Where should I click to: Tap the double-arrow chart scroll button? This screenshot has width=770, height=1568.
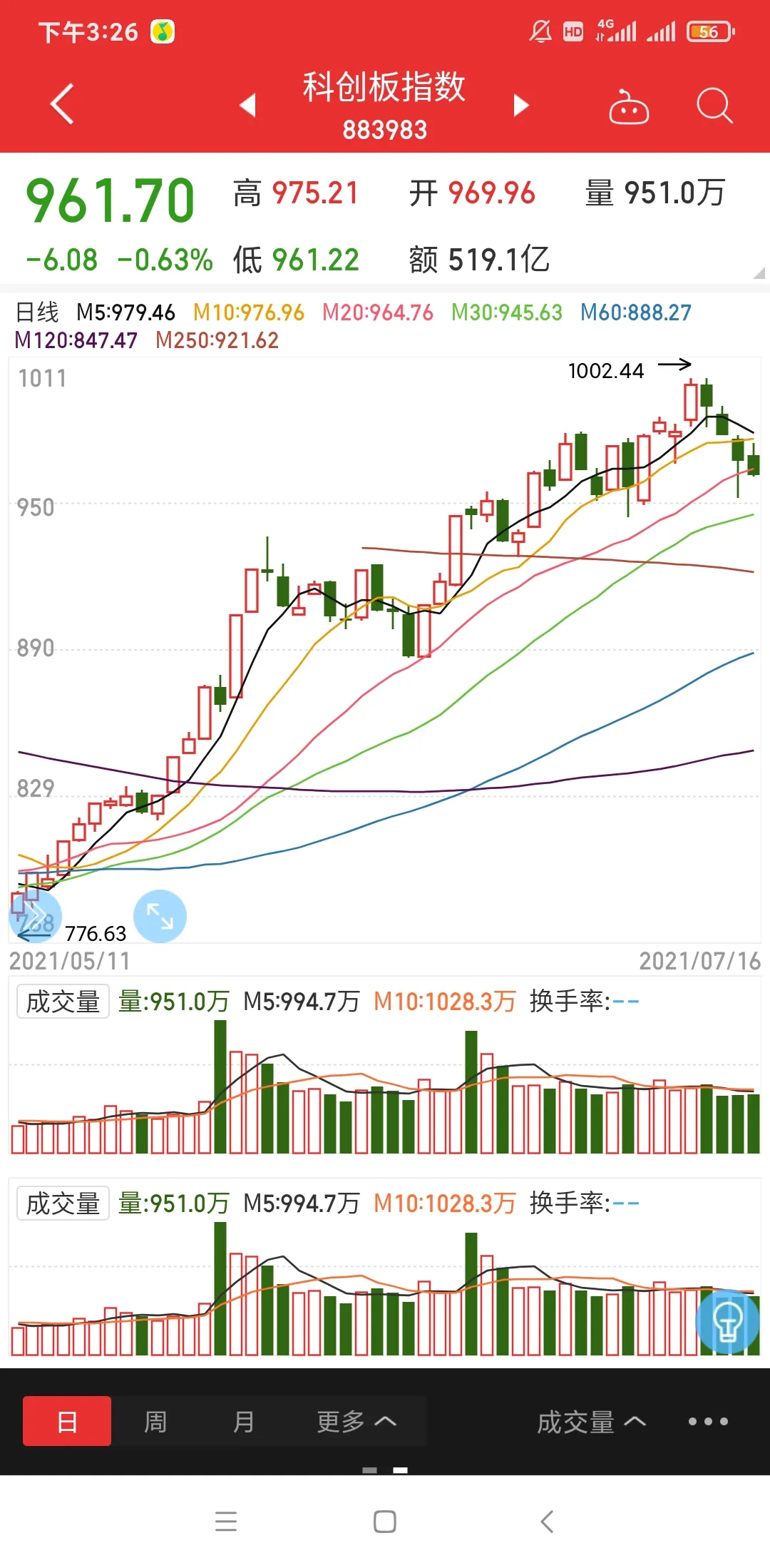coord(35,916)
